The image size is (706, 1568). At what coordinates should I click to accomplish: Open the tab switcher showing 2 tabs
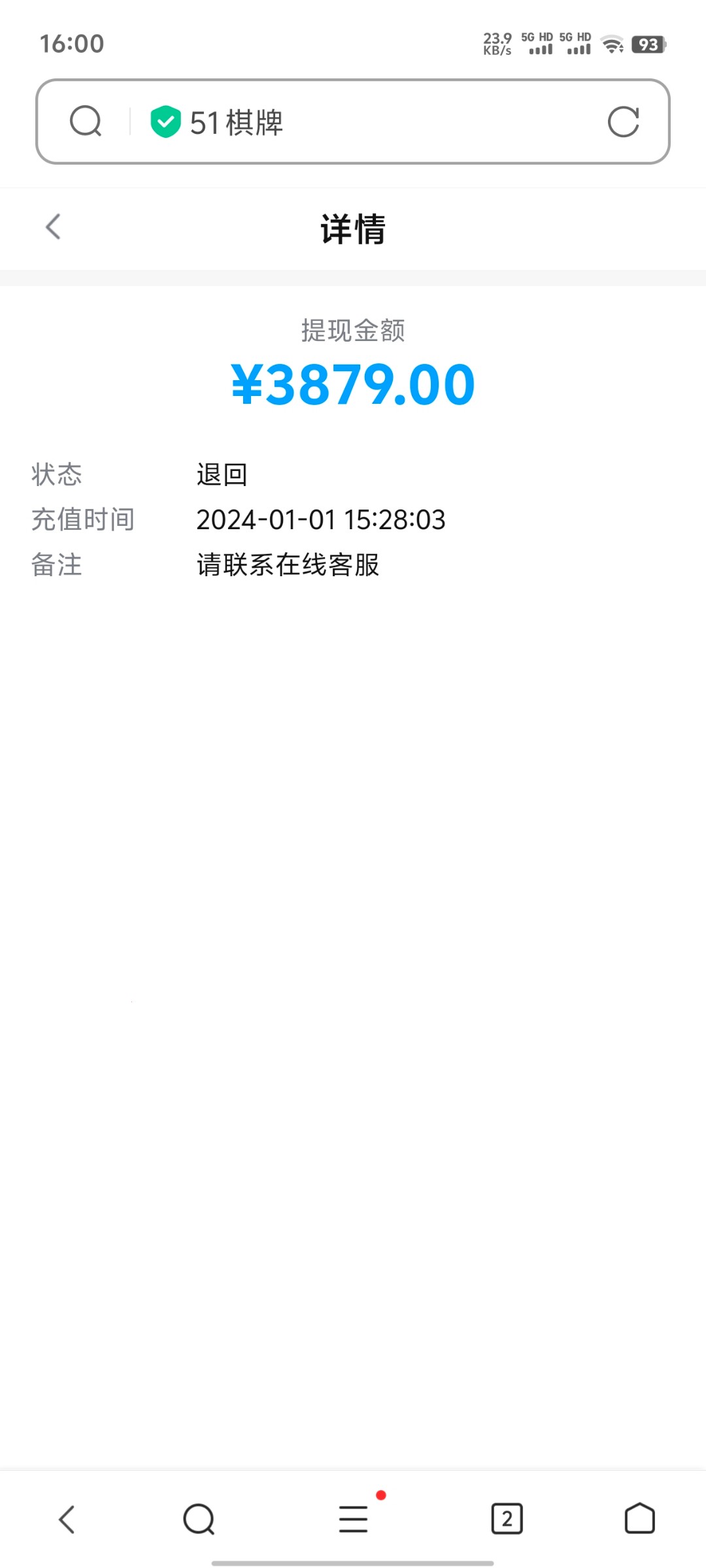pyautogui.click(x=507, y=1518)
